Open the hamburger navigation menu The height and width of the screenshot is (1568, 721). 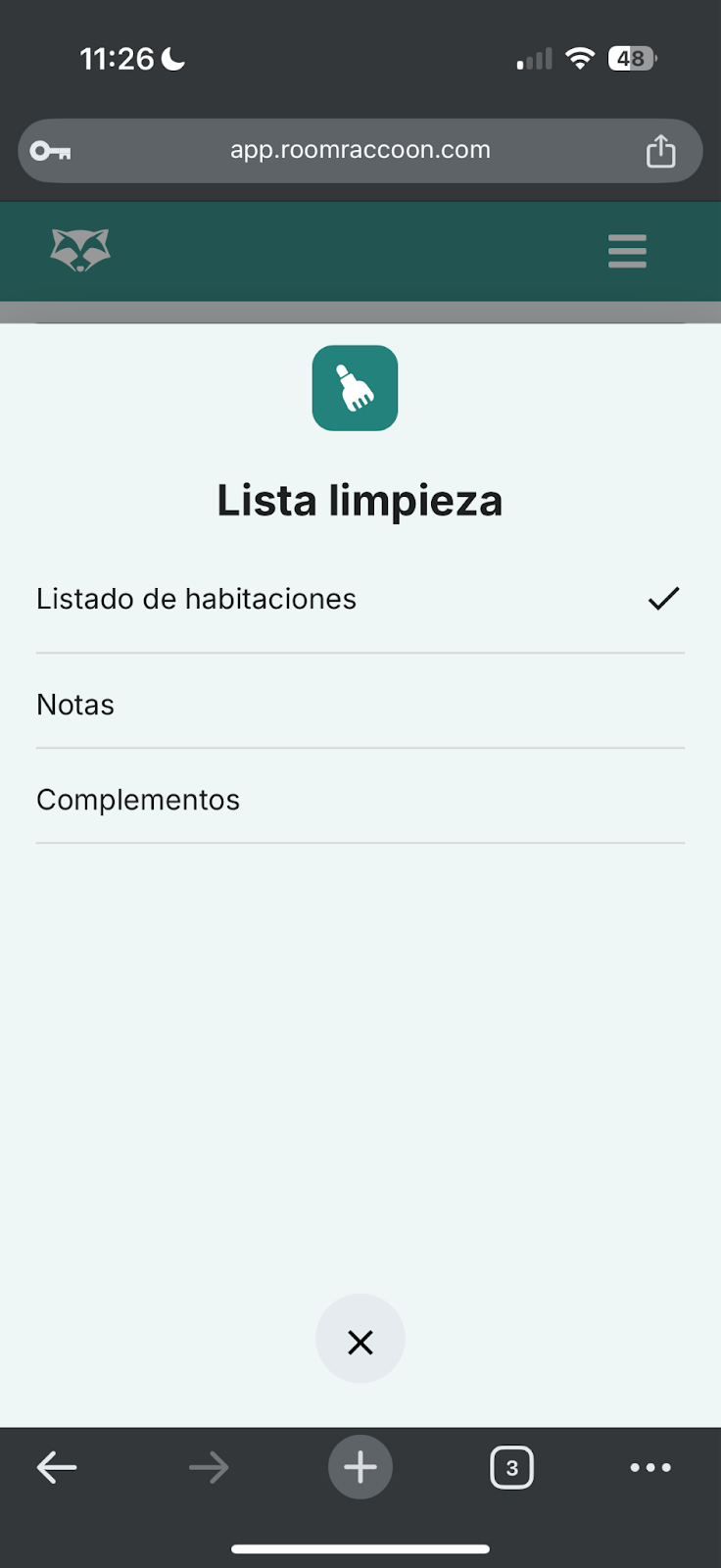click(627, 251)
